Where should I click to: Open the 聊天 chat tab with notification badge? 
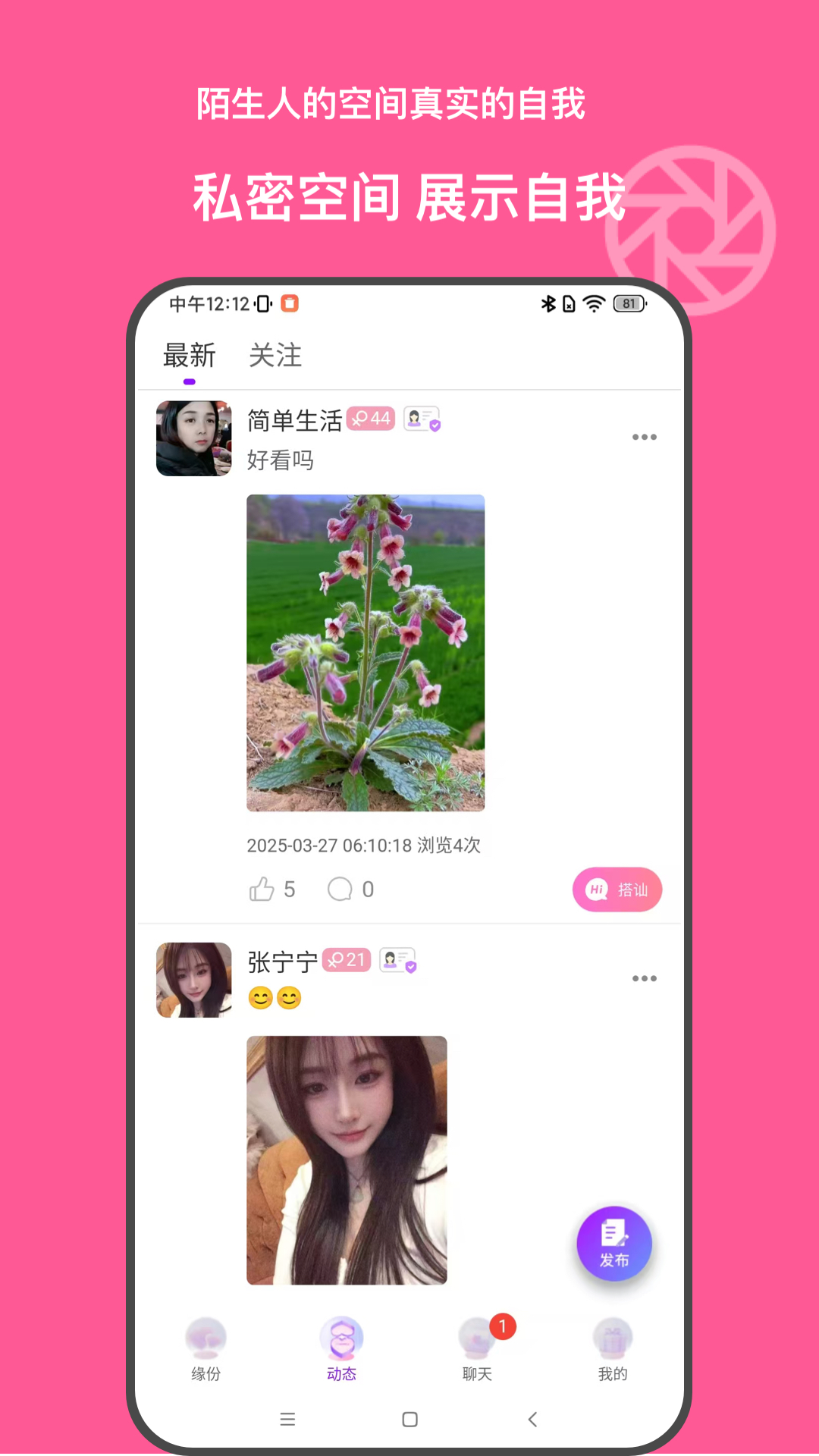click(476, 1350)
